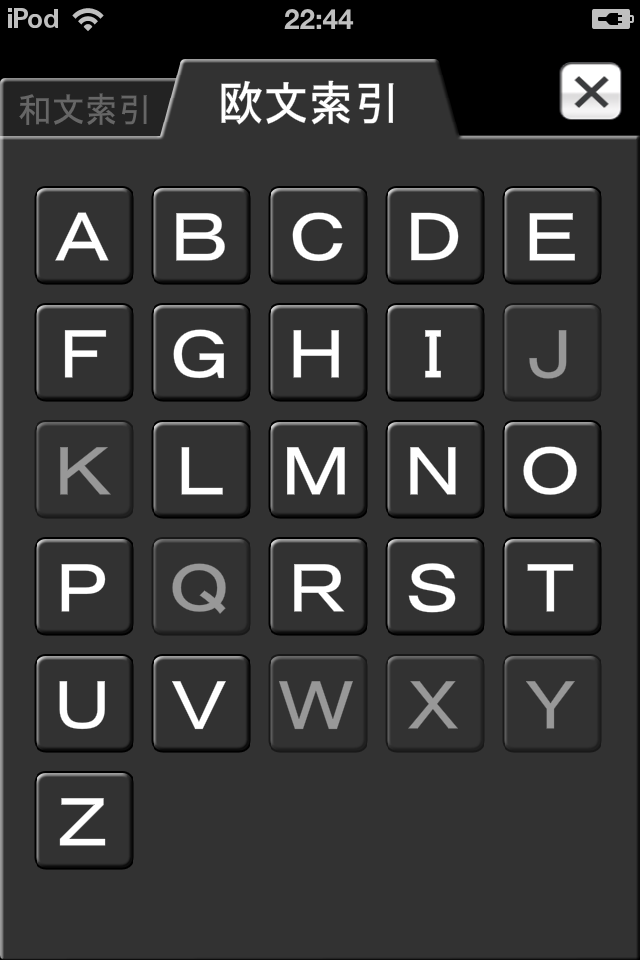Pick letter N from the grid
Screen dimensions: 640x960
(434, 470)
